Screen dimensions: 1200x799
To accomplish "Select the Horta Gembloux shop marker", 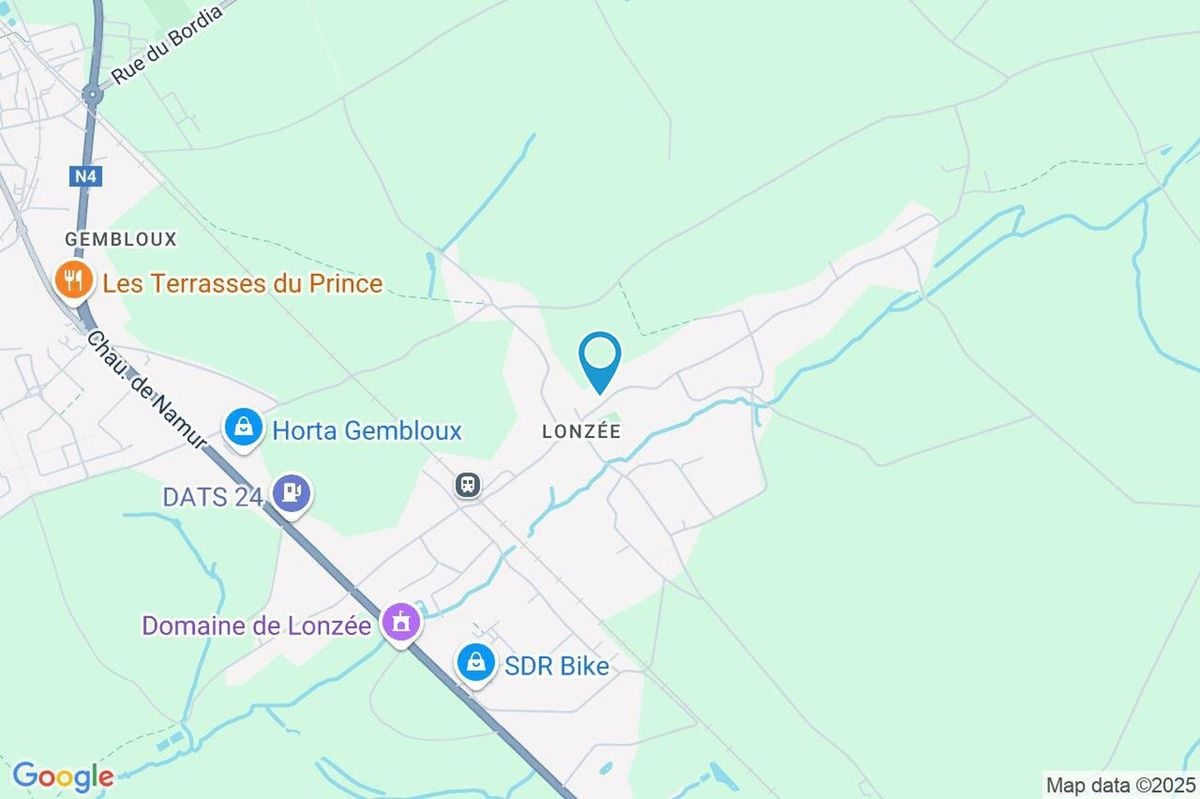I will click(243, 430).
